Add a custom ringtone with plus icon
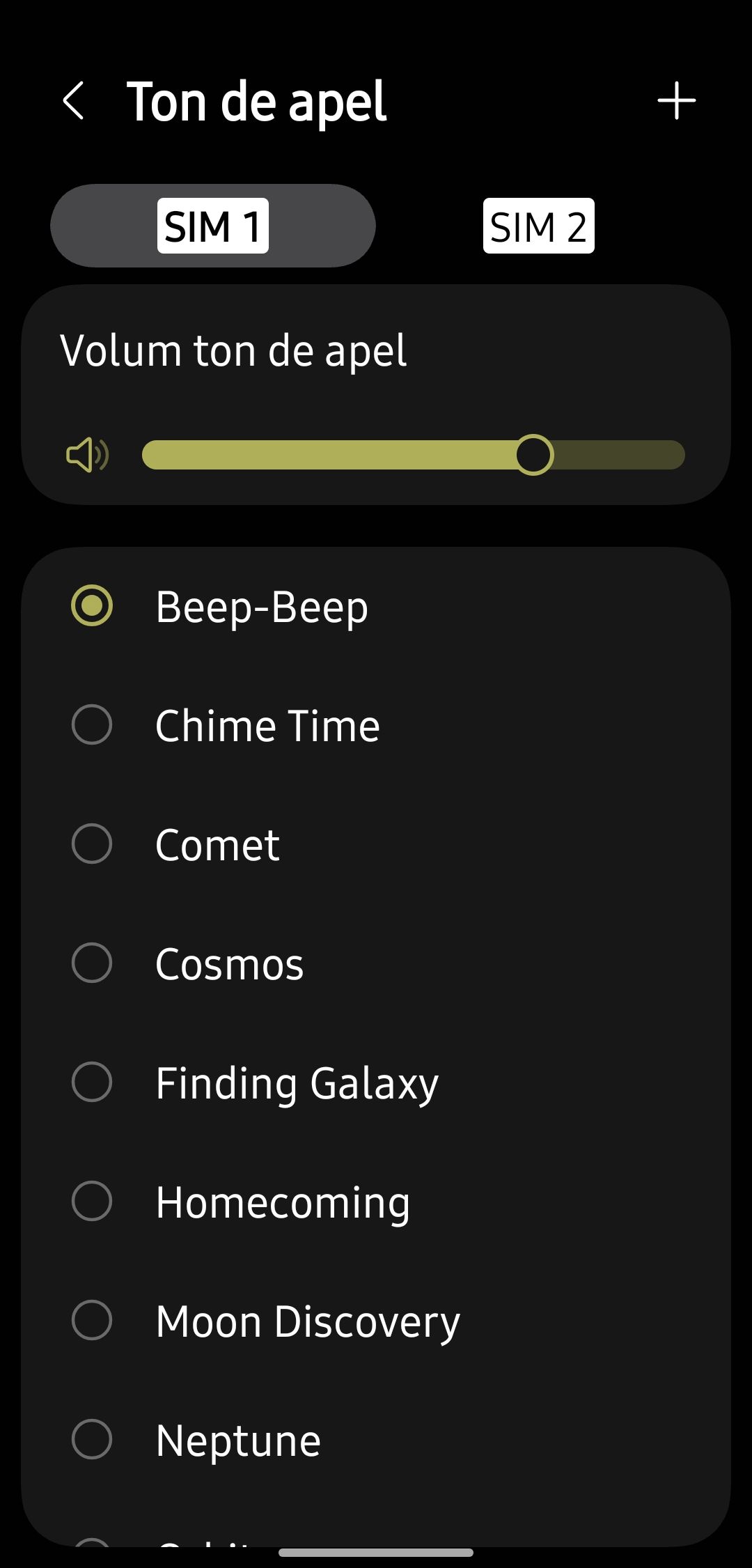 click(x=676, y=101)
